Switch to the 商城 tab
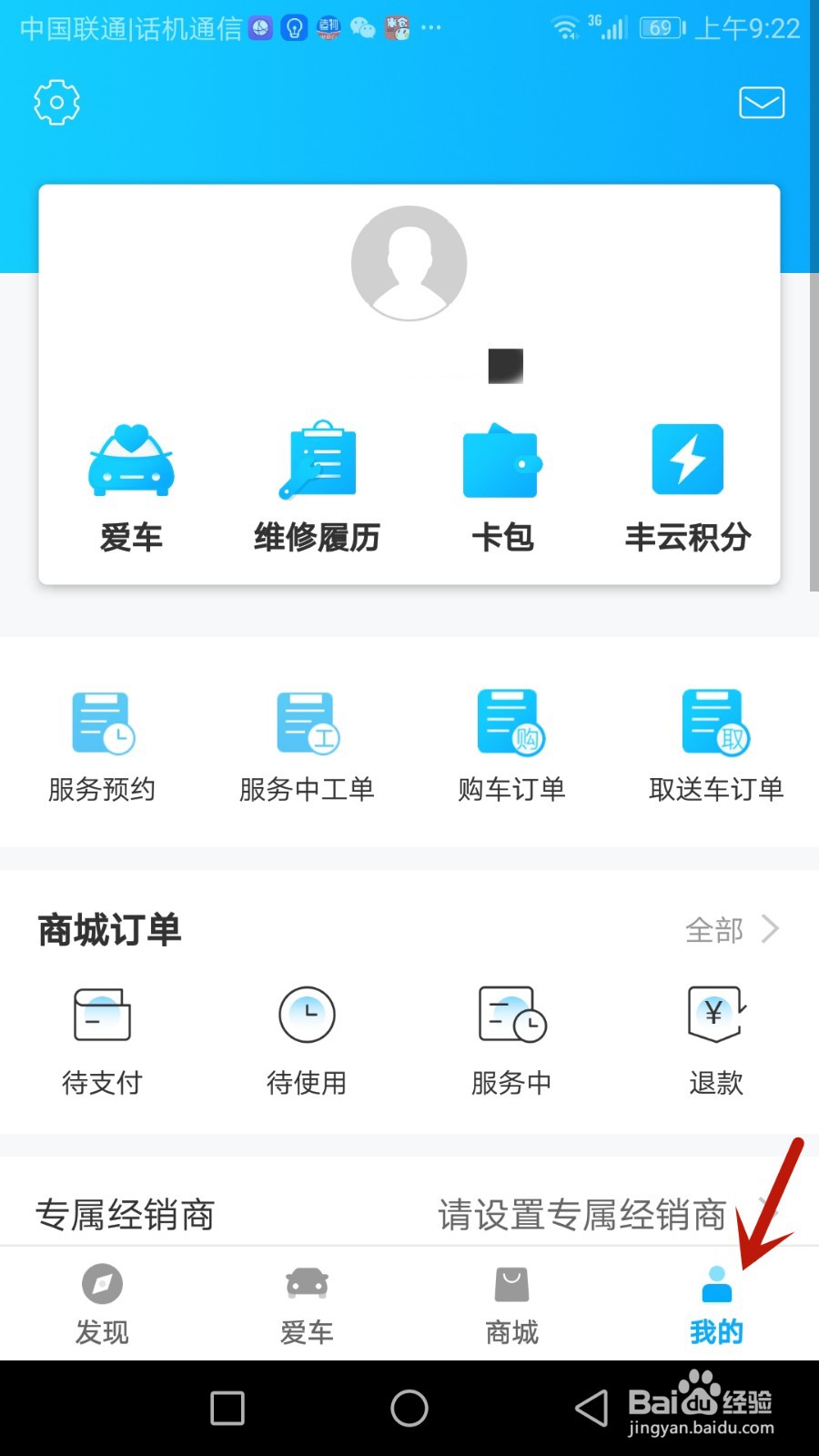The height and width of the screenshot is (1456, 819). coord(511,1305)
